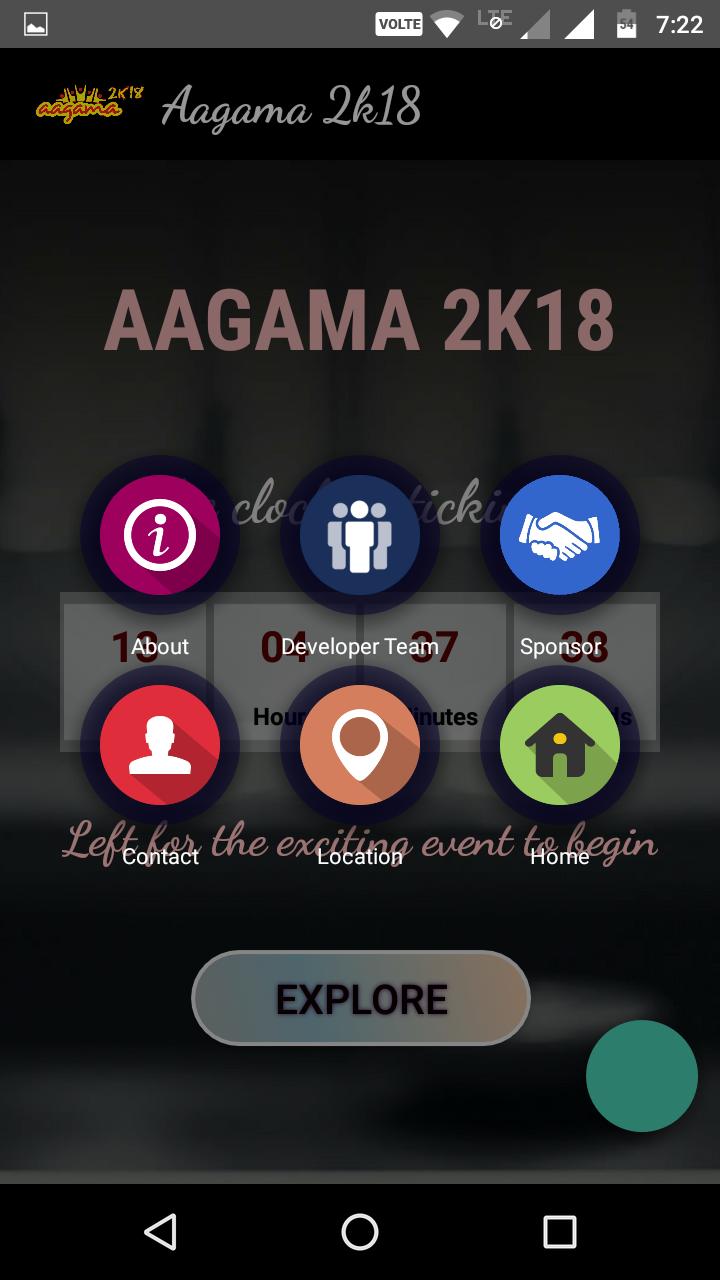Tap the Hours countdown value
This screenshot has width=720, height=1280.
click(285, 646)
